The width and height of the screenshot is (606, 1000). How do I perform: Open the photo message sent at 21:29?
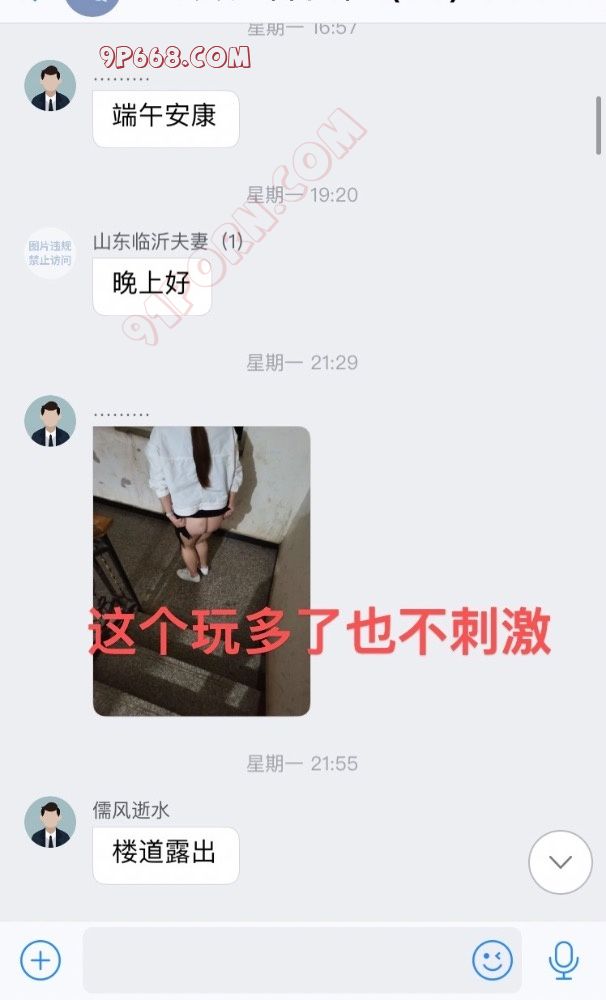(x=201, y=570)
